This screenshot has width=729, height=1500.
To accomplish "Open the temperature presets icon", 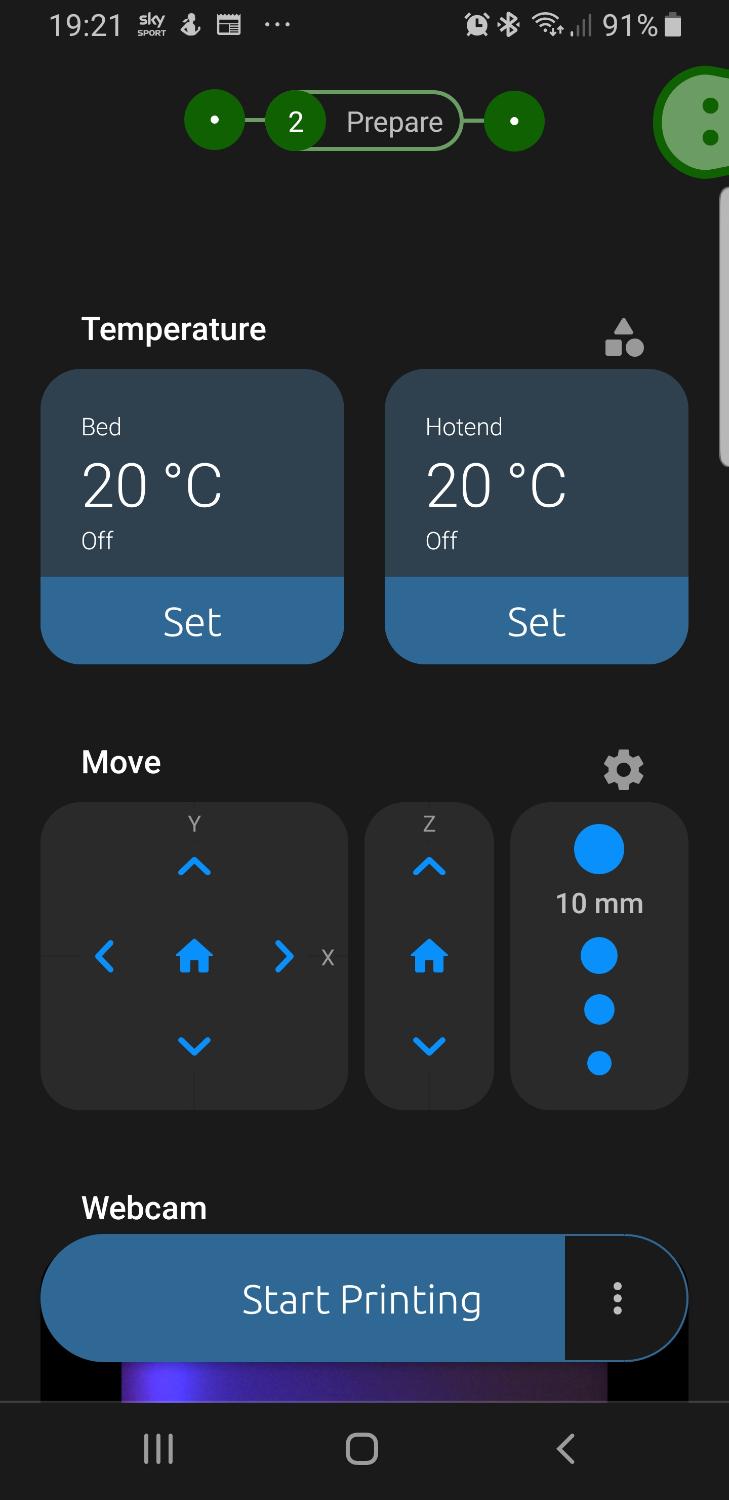I will coord(624,338).
